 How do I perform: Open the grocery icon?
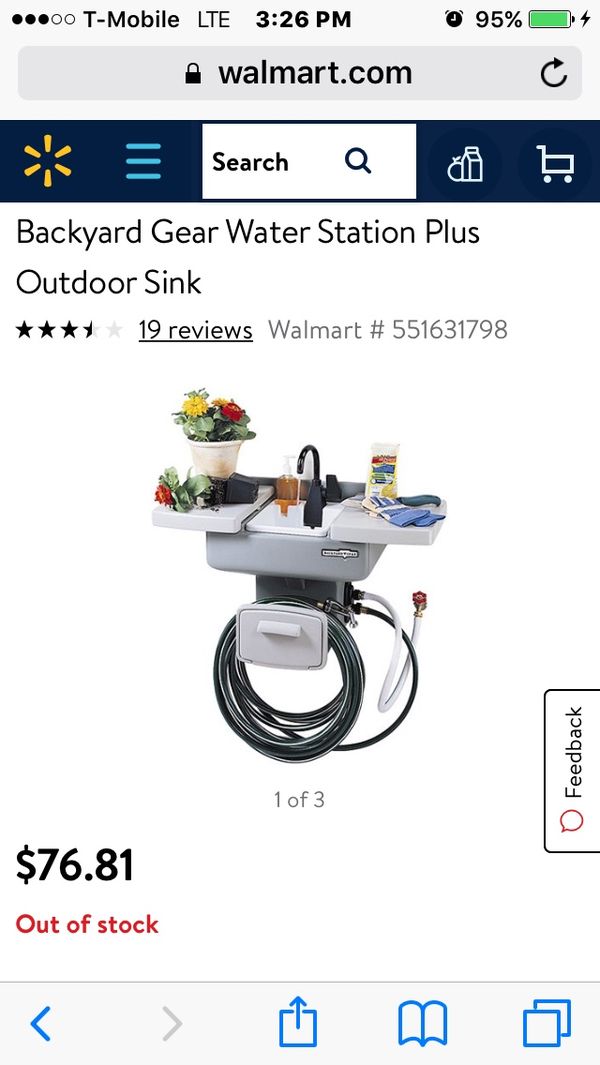point(465,164)
